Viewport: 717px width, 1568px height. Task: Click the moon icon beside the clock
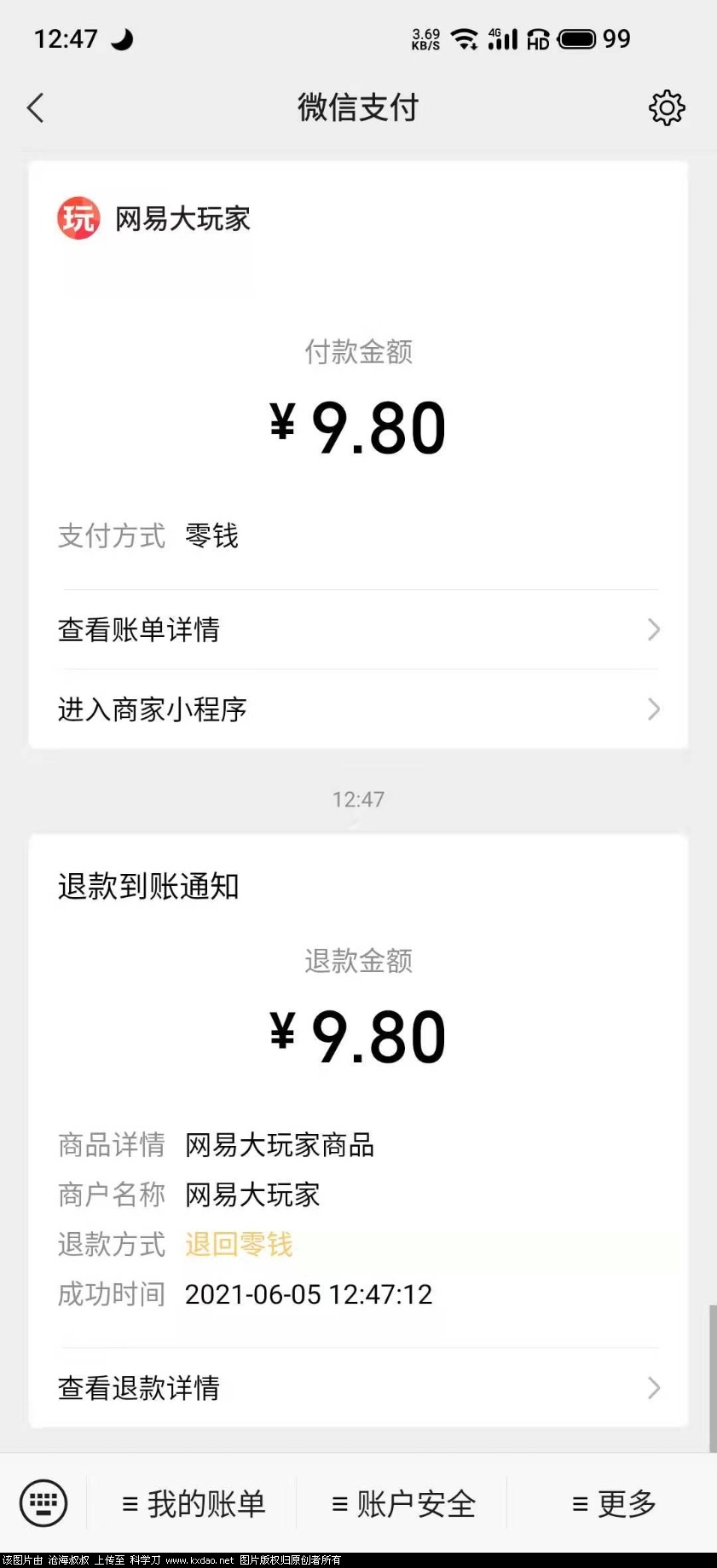click(122, 39)
